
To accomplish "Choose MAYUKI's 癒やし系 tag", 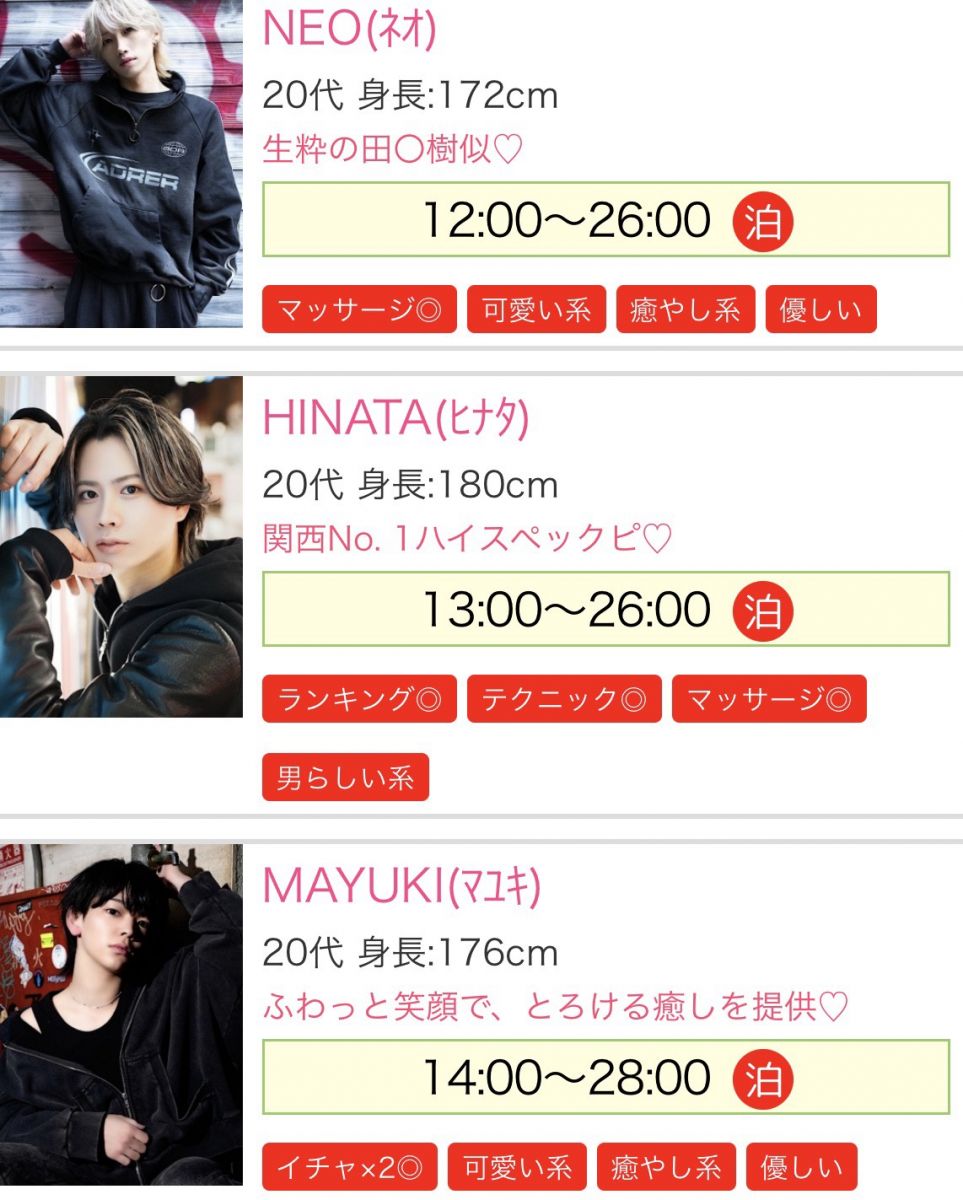I will click(x=666, y=1167).
